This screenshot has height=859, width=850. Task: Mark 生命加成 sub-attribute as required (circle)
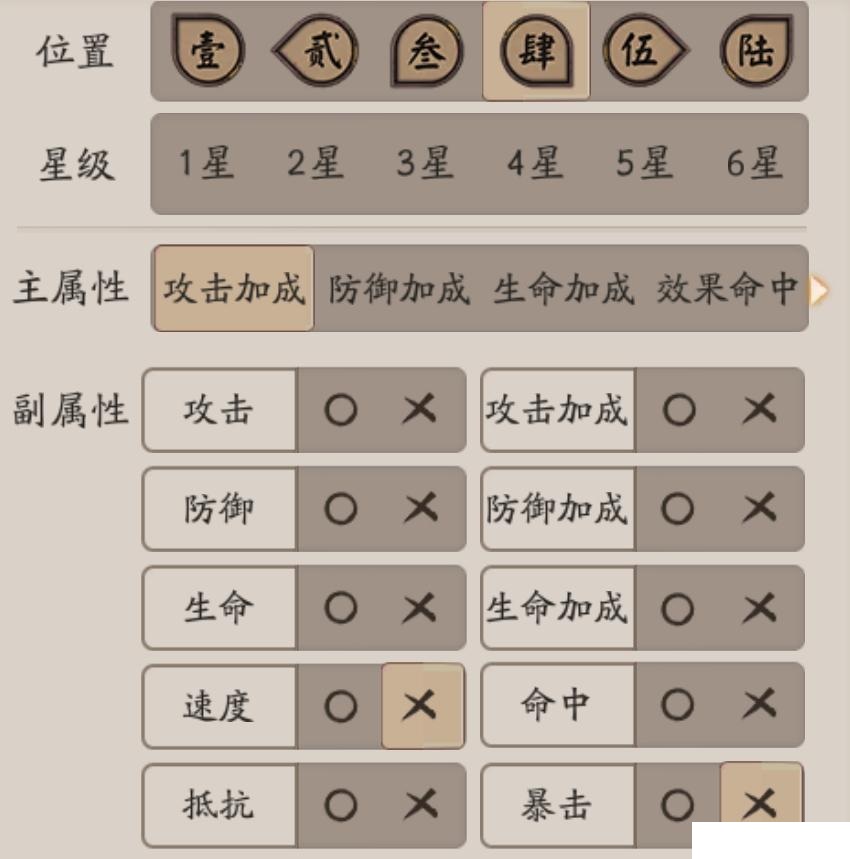678,607
